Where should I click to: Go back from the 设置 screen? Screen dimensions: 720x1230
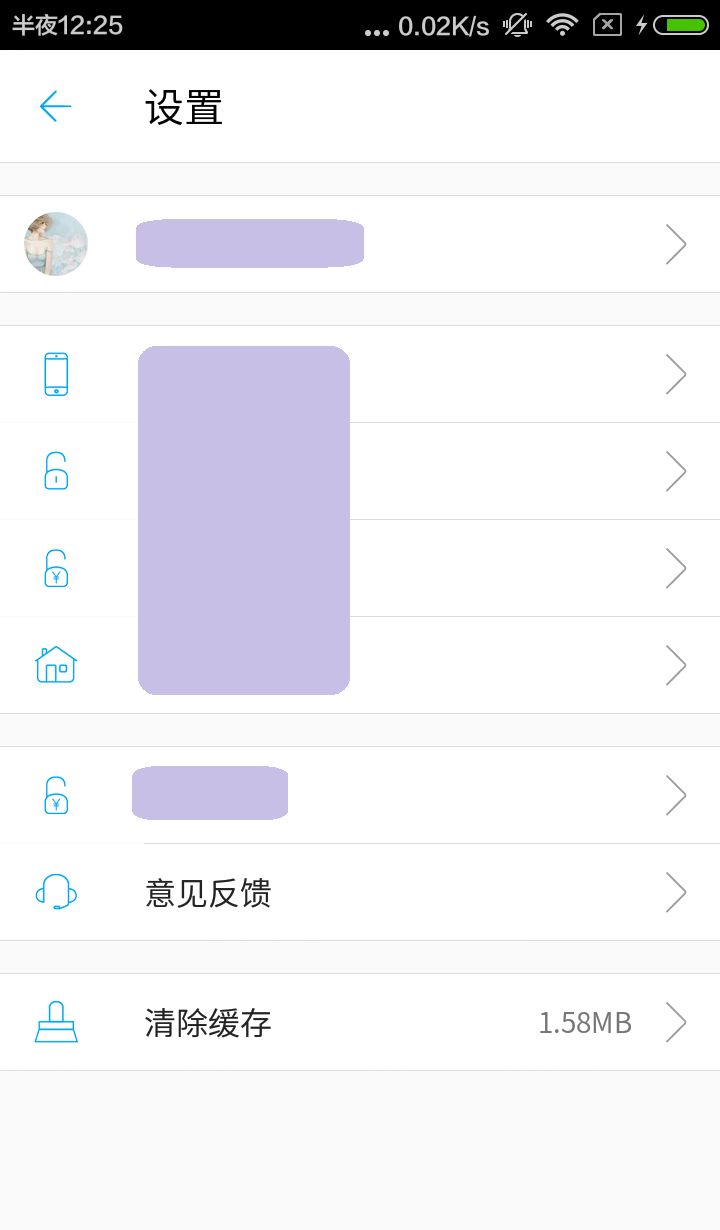tap(56, 106)
